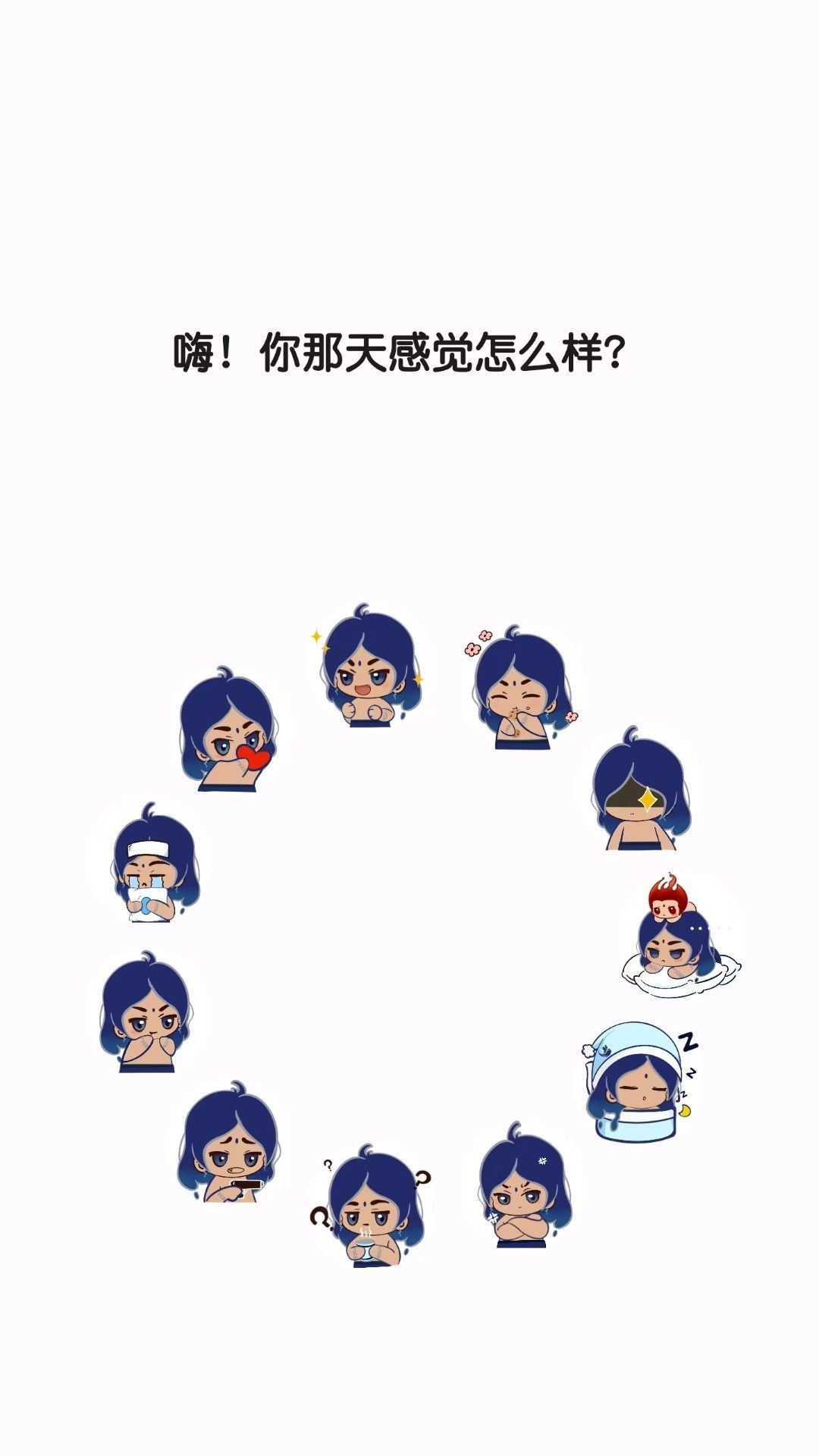Select the excited mood with yellow sparkles

point(369,668)
